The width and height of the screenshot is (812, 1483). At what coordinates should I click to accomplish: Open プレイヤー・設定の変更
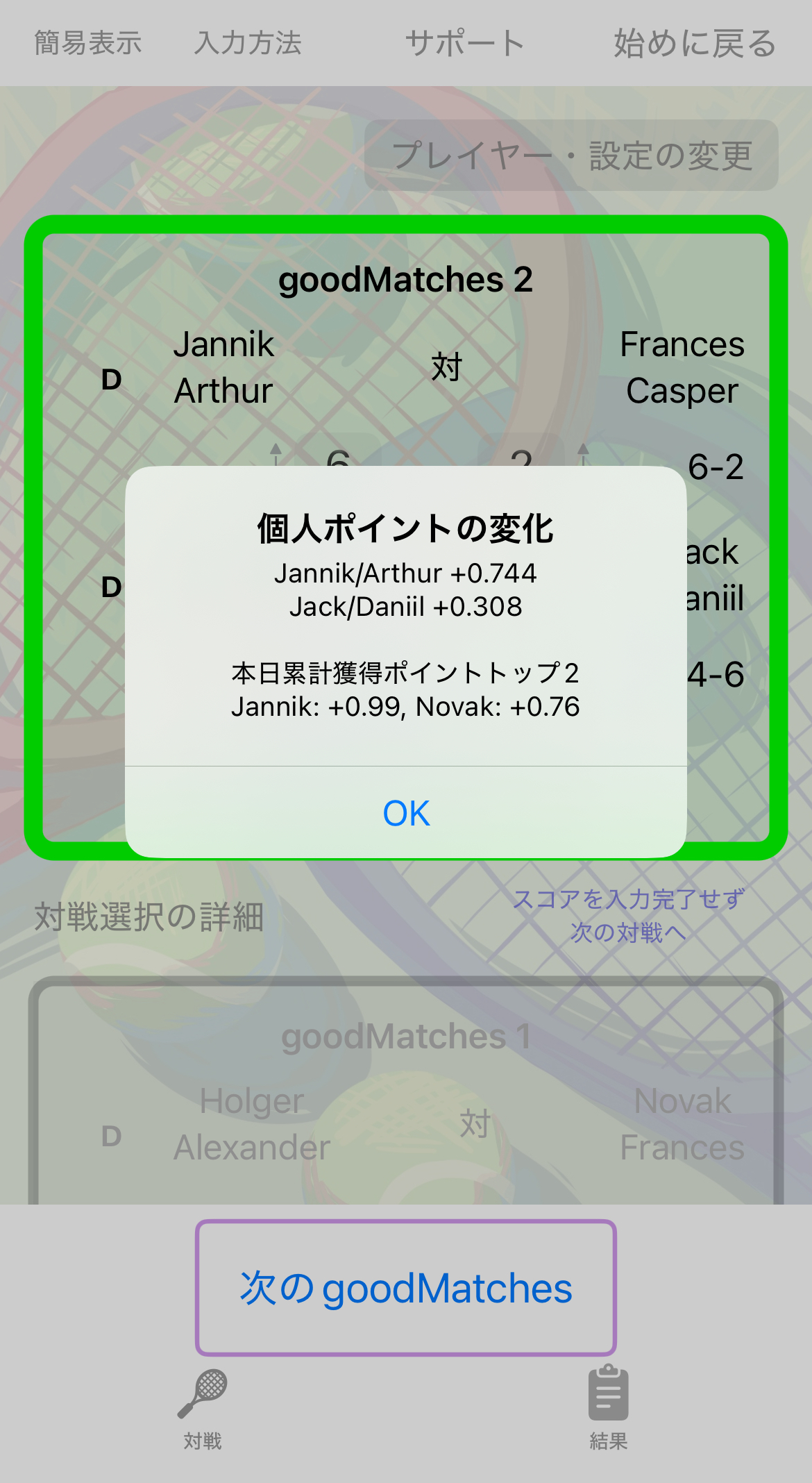click(571, 156)
